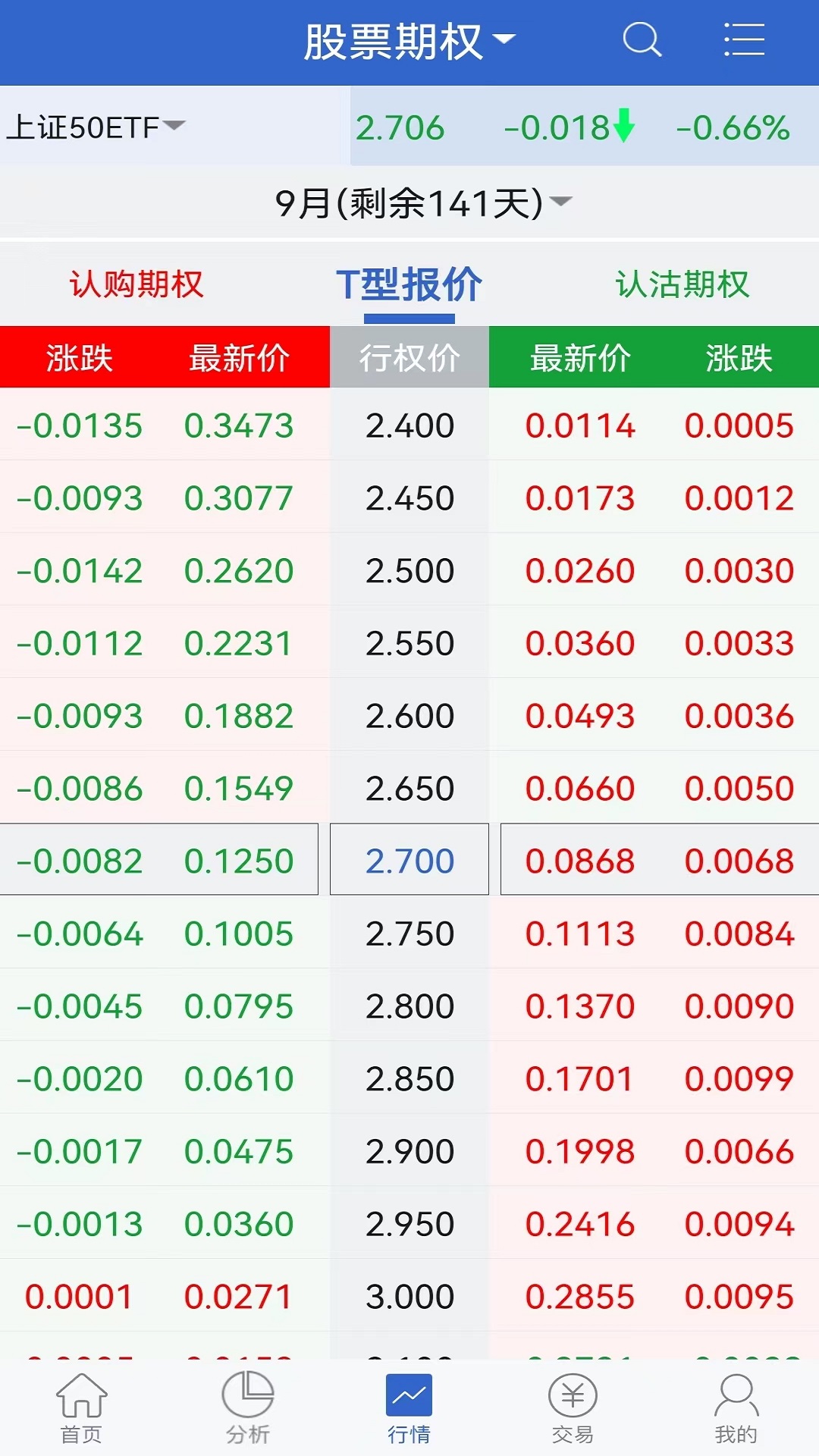Open the call option priced 0.1882
Screen dimensions: 819x1456
[238, 716]
